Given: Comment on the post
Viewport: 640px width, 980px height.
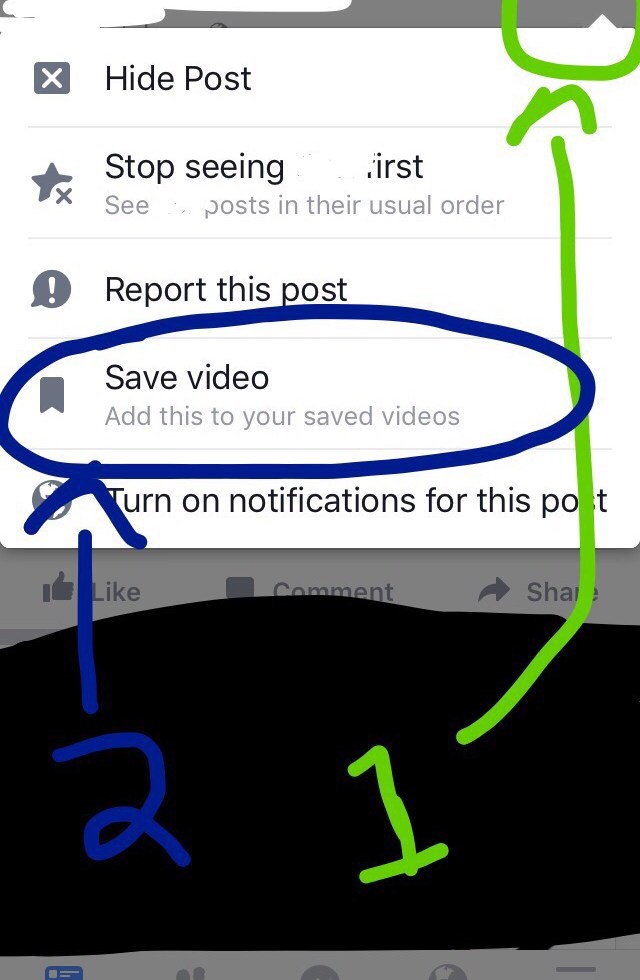Looking at the screenshot, I should (x=310, y=591).
